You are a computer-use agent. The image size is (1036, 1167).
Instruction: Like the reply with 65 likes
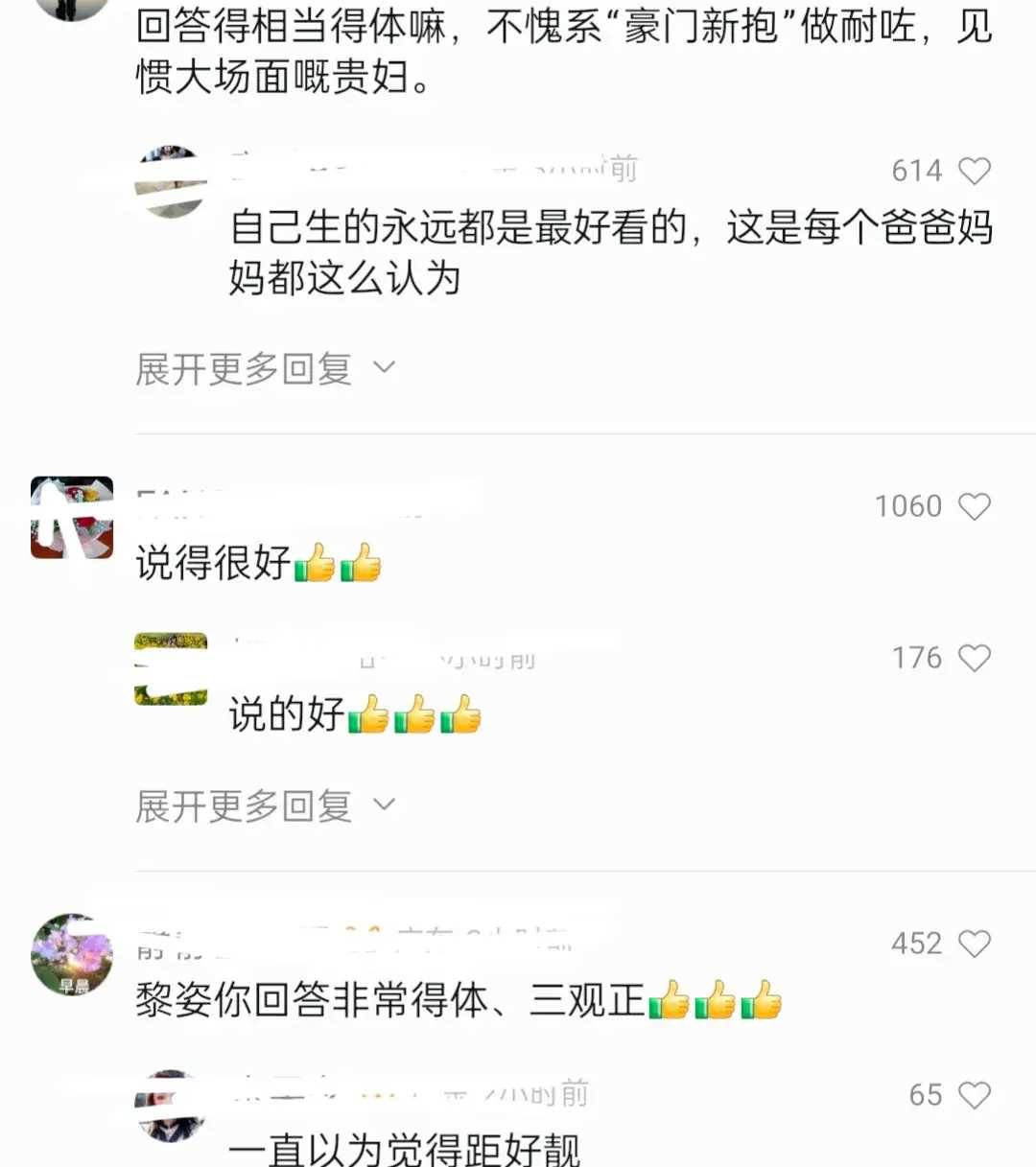pyautogui.click(x=975, y=1095)
